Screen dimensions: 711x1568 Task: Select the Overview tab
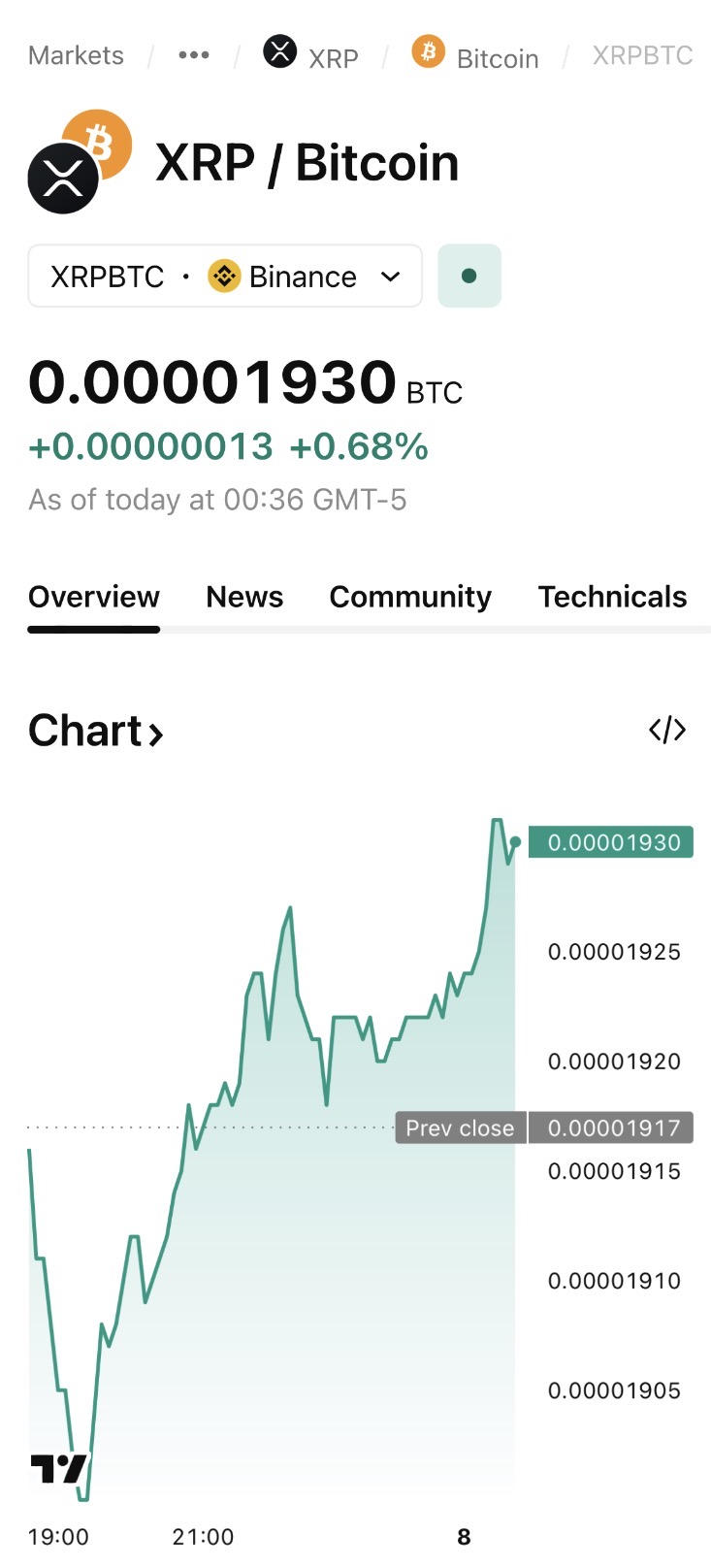94,597
